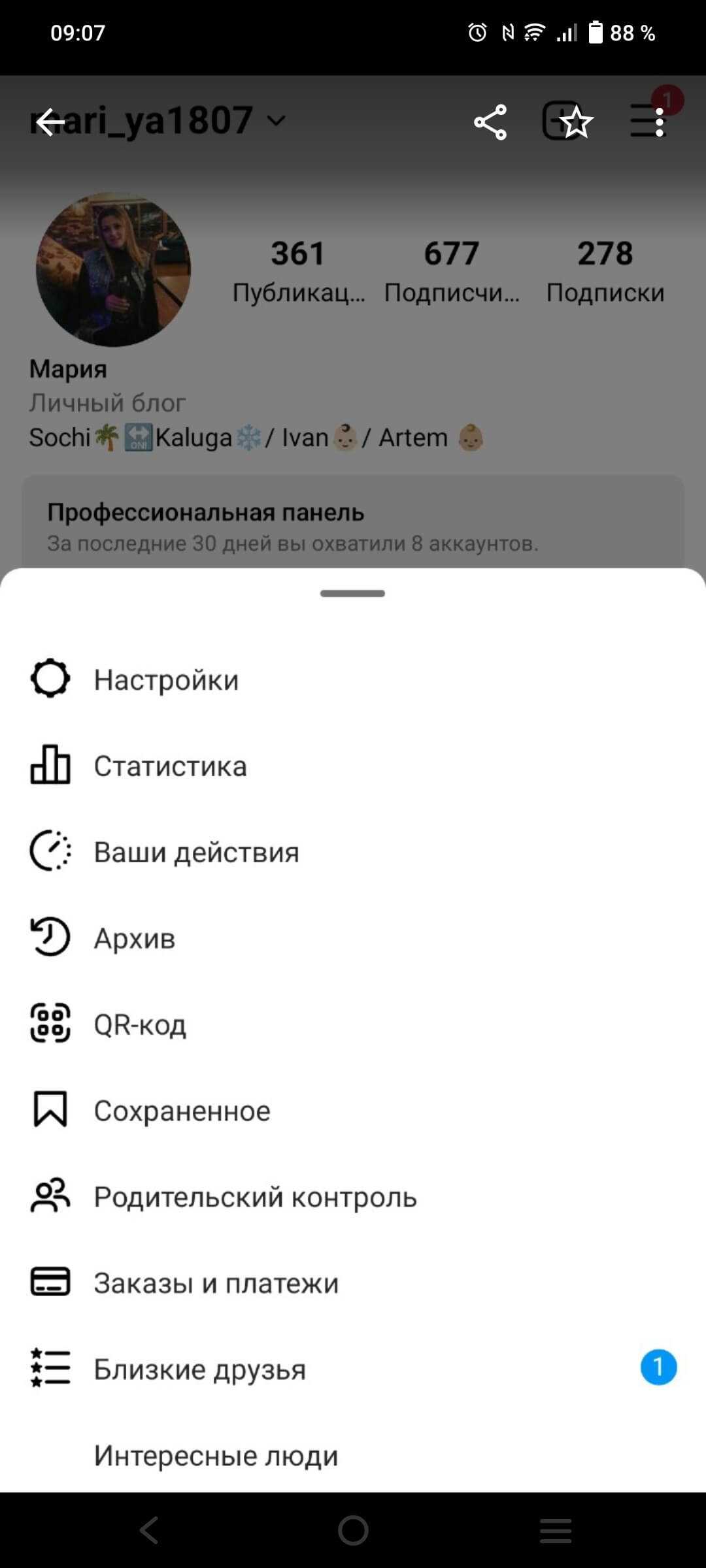The height and width of the screenshot is (1568, 706).
Task: Choose Интересные люди
Action: pos(216,1456)
